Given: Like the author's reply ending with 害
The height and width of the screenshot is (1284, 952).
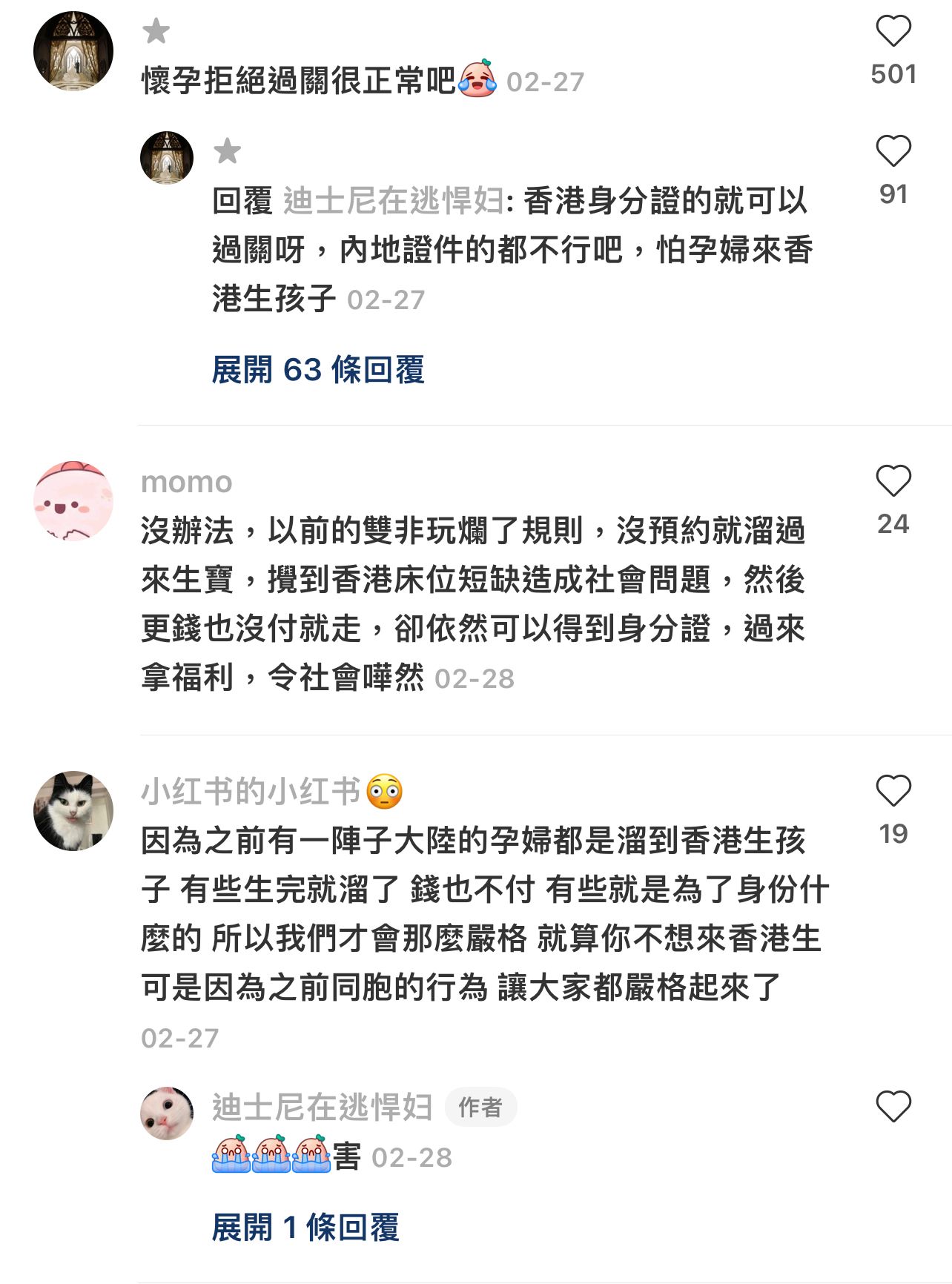Looking at the screenshot, I should coord(893,1107).
